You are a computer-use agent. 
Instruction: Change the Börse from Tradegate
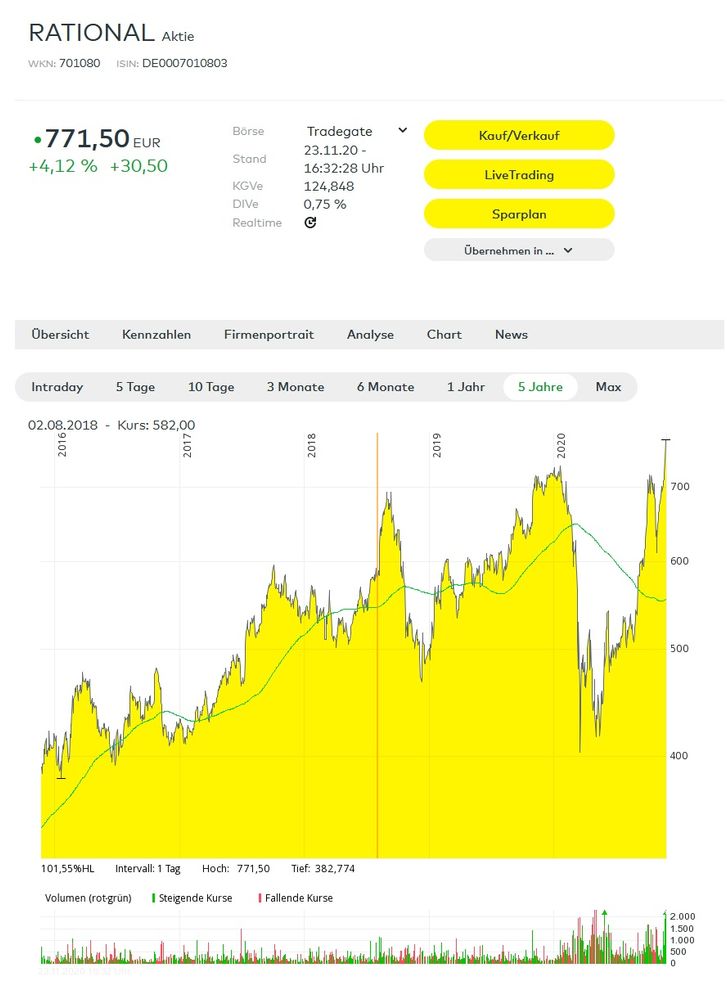(x=357, y=131)
